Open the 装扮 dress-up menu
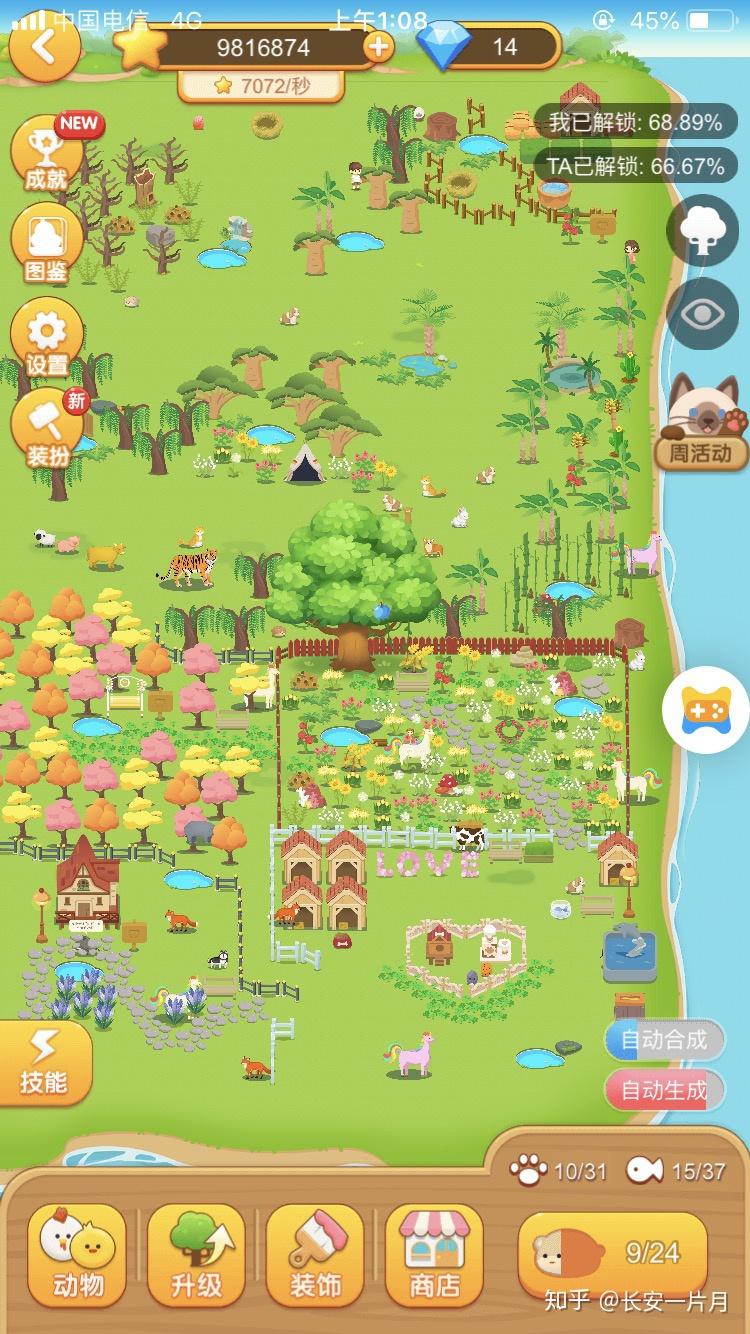Image resolution: width=750 pixels, height=1334 pixels. (x=48, y=432)
